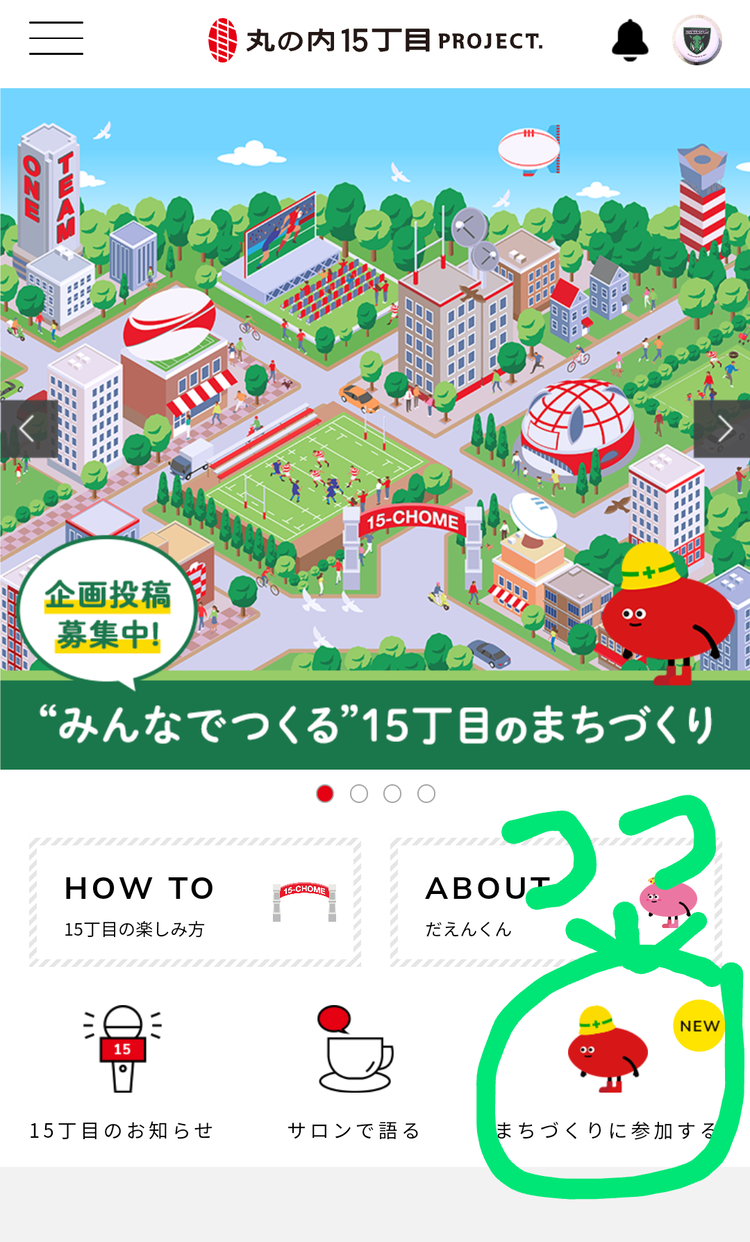Open the みんなでつくる15丁目のまちづくり banner
Viewport: 750px width, 1242px height.
click(x=375, y=500)
